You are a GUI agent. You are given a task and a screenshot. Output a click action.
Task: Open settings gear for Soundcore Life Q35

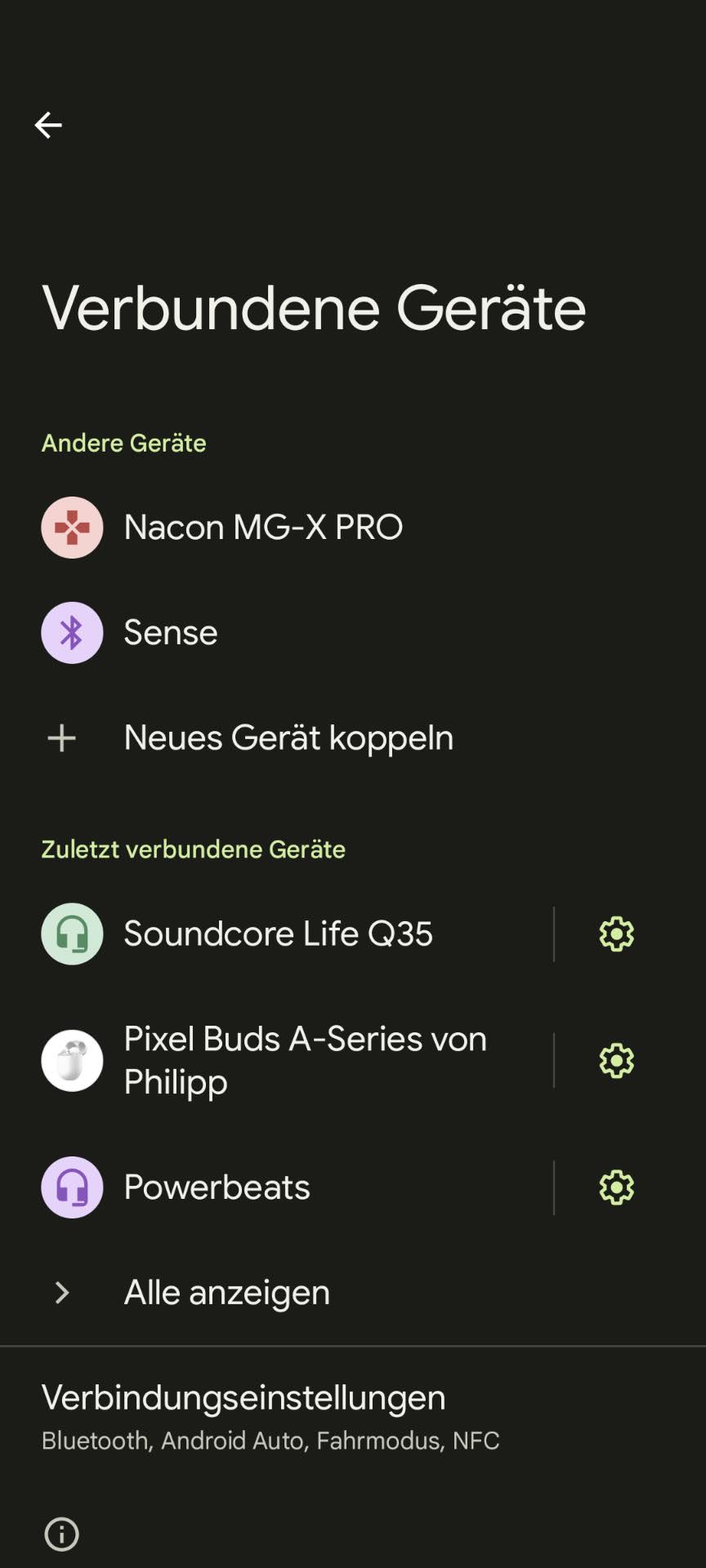coord(616,933)
